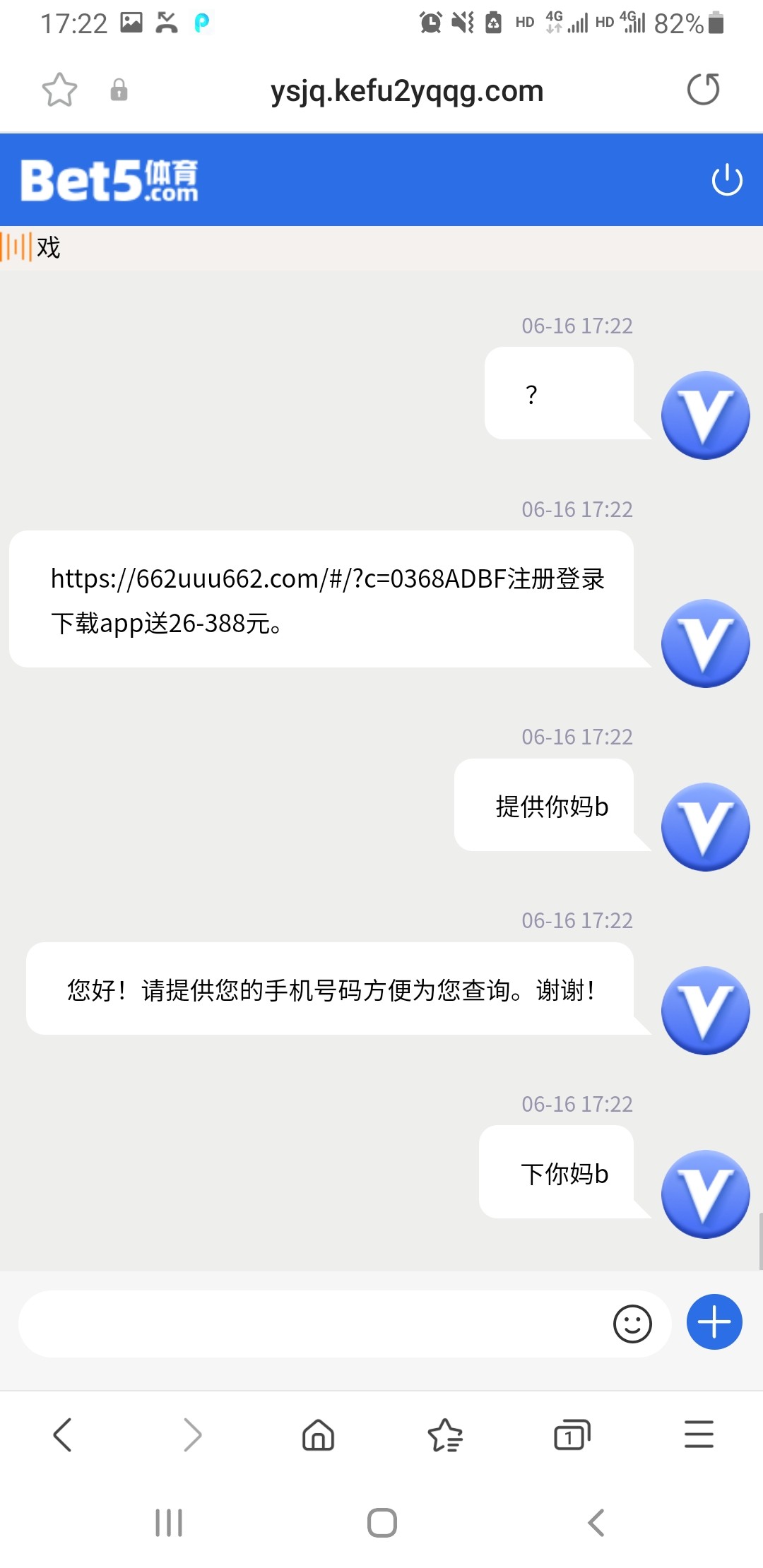Tap the power icon to exit chat

[x=726, y=180]
